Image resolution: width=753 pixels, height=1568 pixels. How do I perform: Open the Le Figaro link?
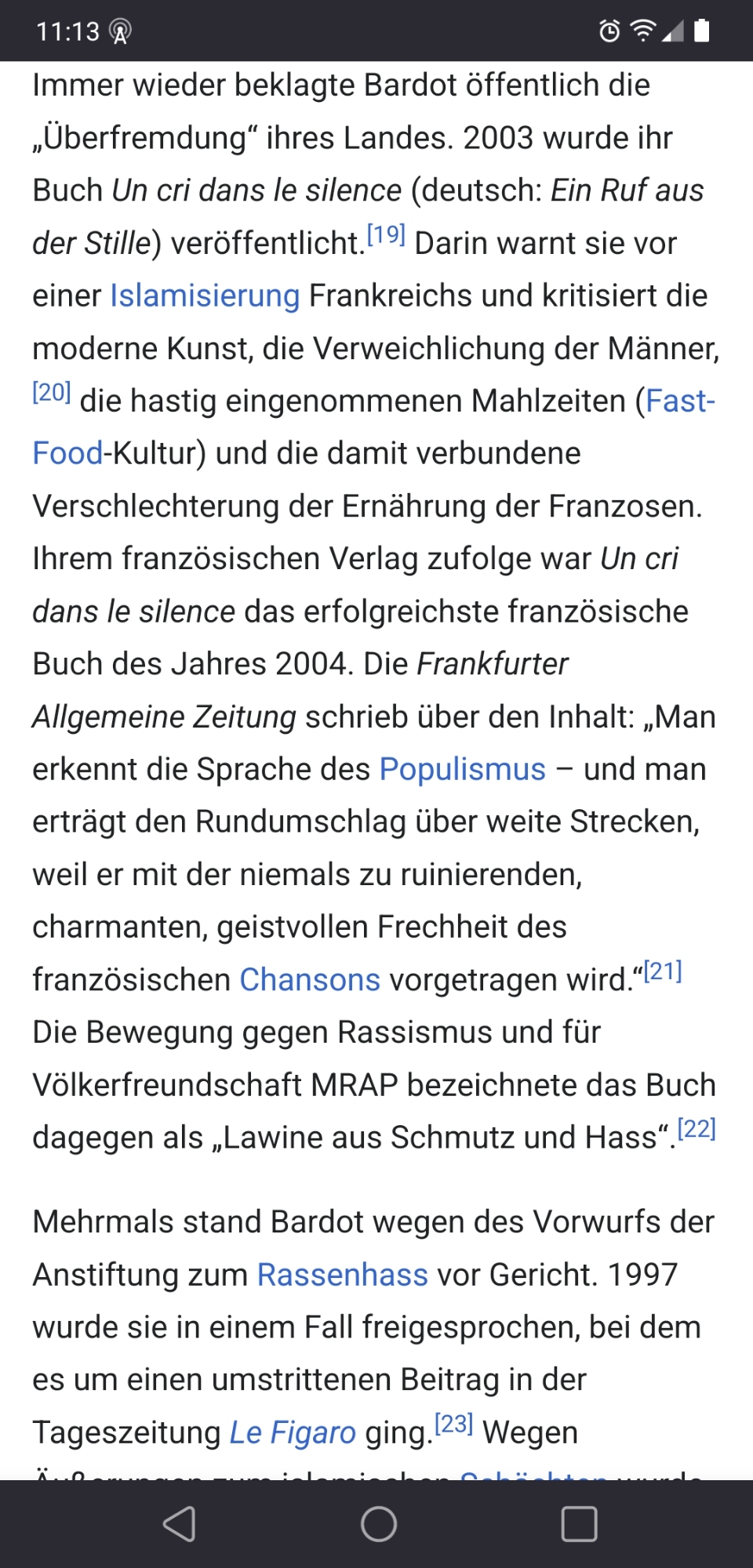pyautogui.click(x=293, y=1433)
